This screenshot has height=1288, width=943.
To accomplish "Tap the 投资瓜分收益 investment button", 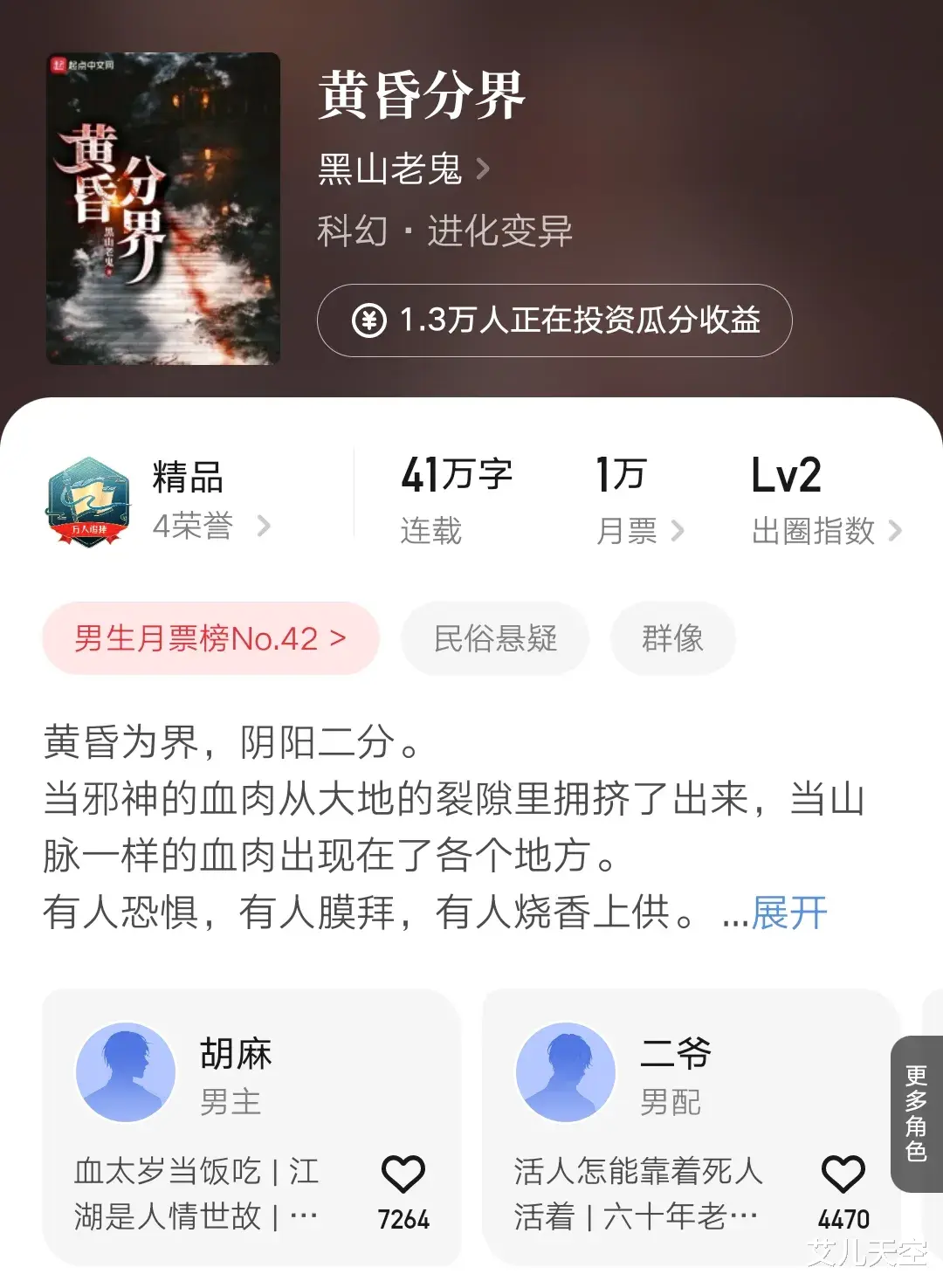I will (554, 320).
